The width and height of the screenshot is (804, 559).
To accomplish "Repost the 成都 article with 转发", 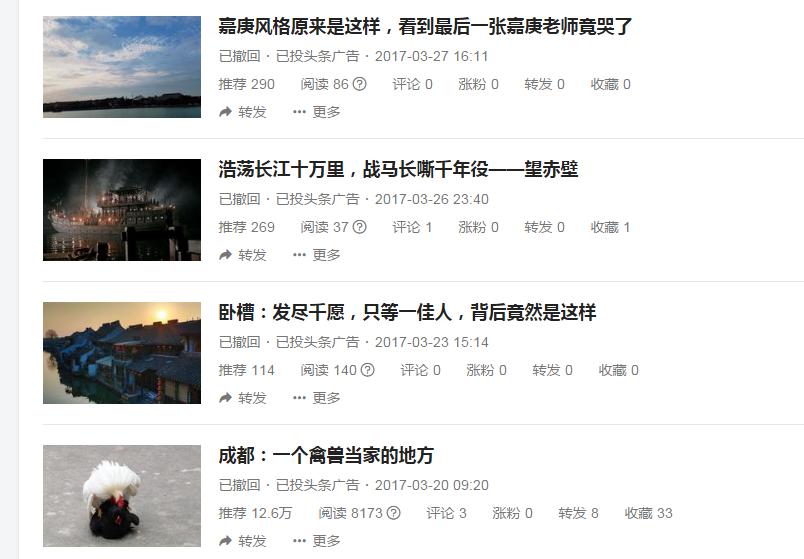I will [243, 541].
